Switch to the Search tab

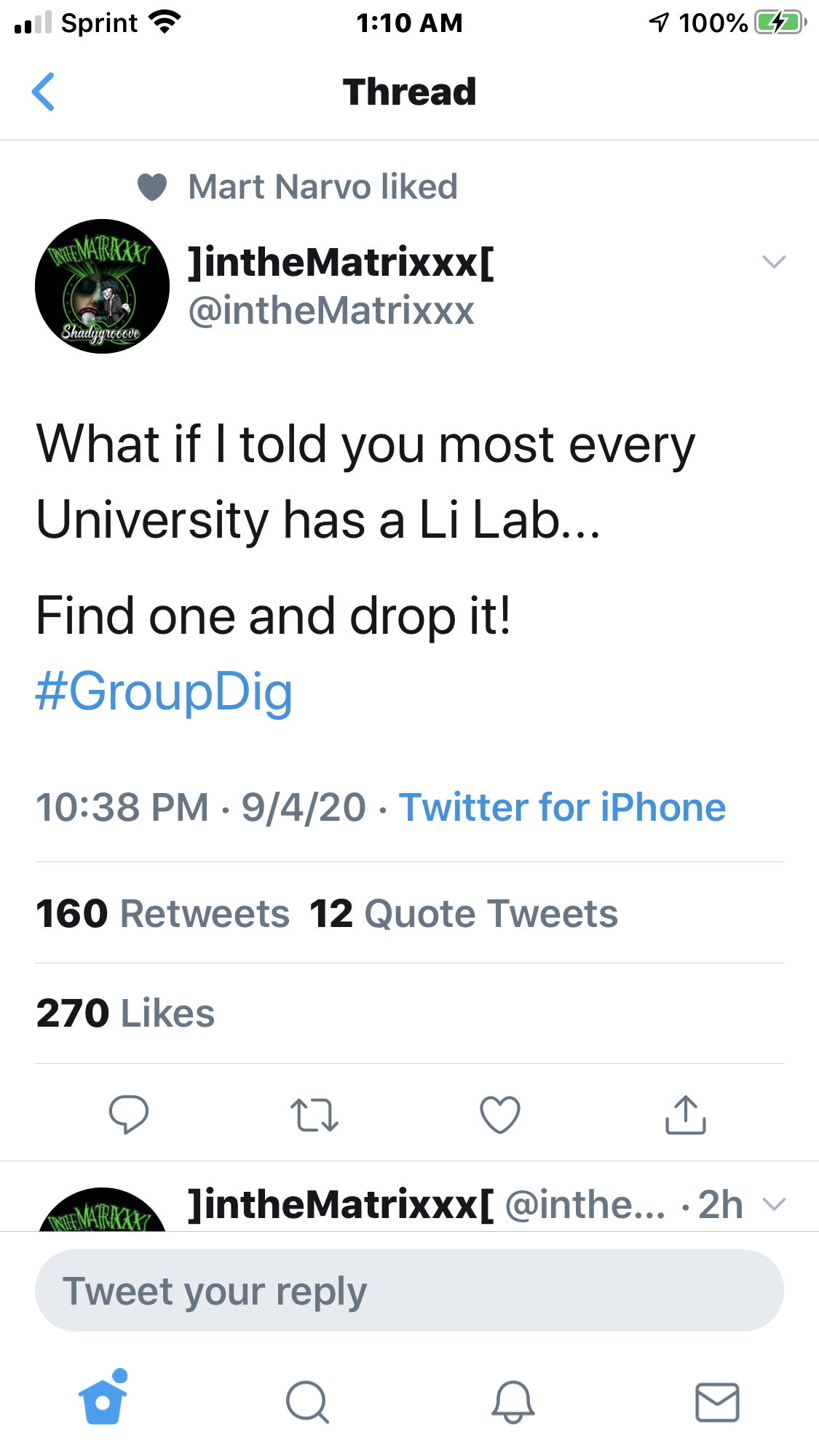click(308, 1401)
